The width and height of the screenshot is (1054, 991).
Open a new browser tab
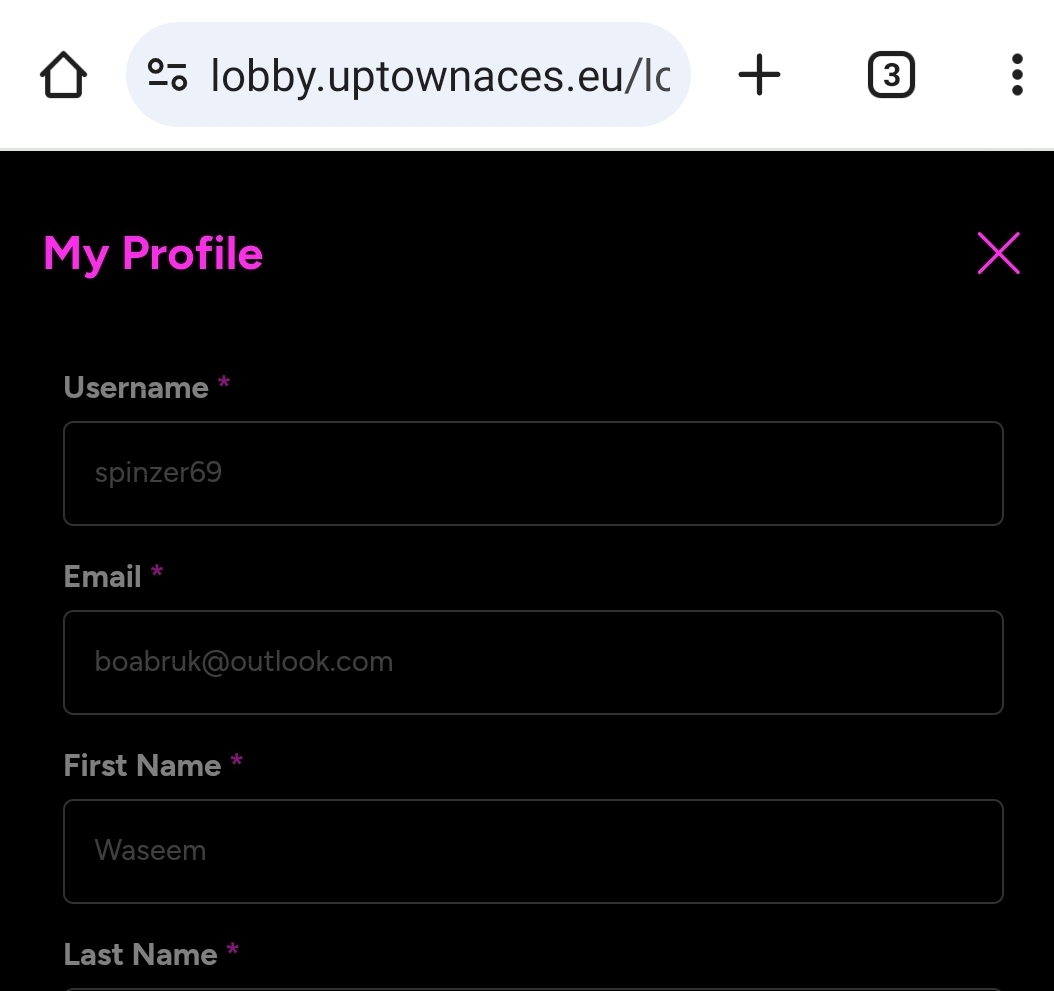point(759,75)
